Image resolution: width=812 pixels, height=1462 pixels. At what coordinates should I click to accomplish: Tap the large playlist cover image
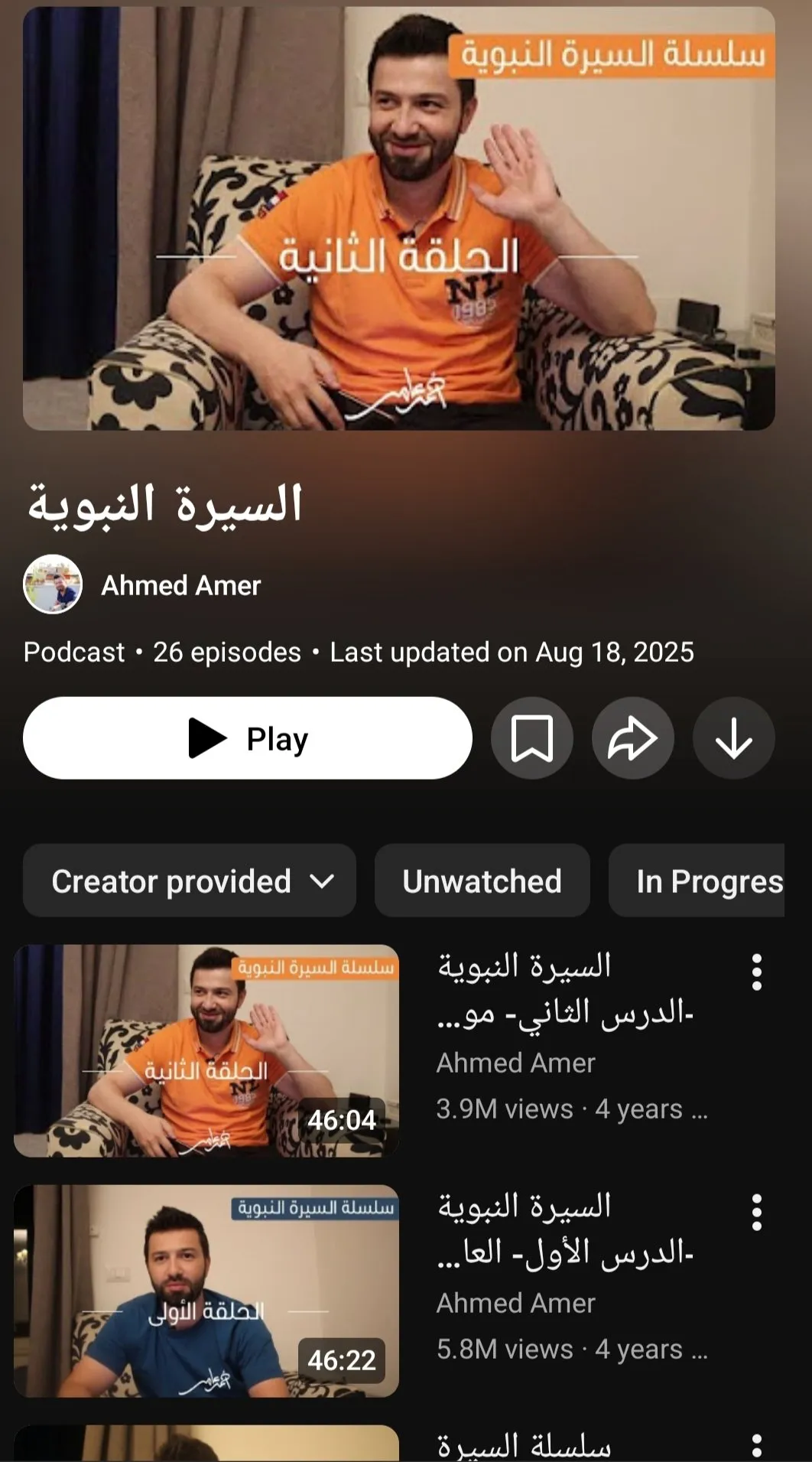pyautogui.click(x=398, y=219)
